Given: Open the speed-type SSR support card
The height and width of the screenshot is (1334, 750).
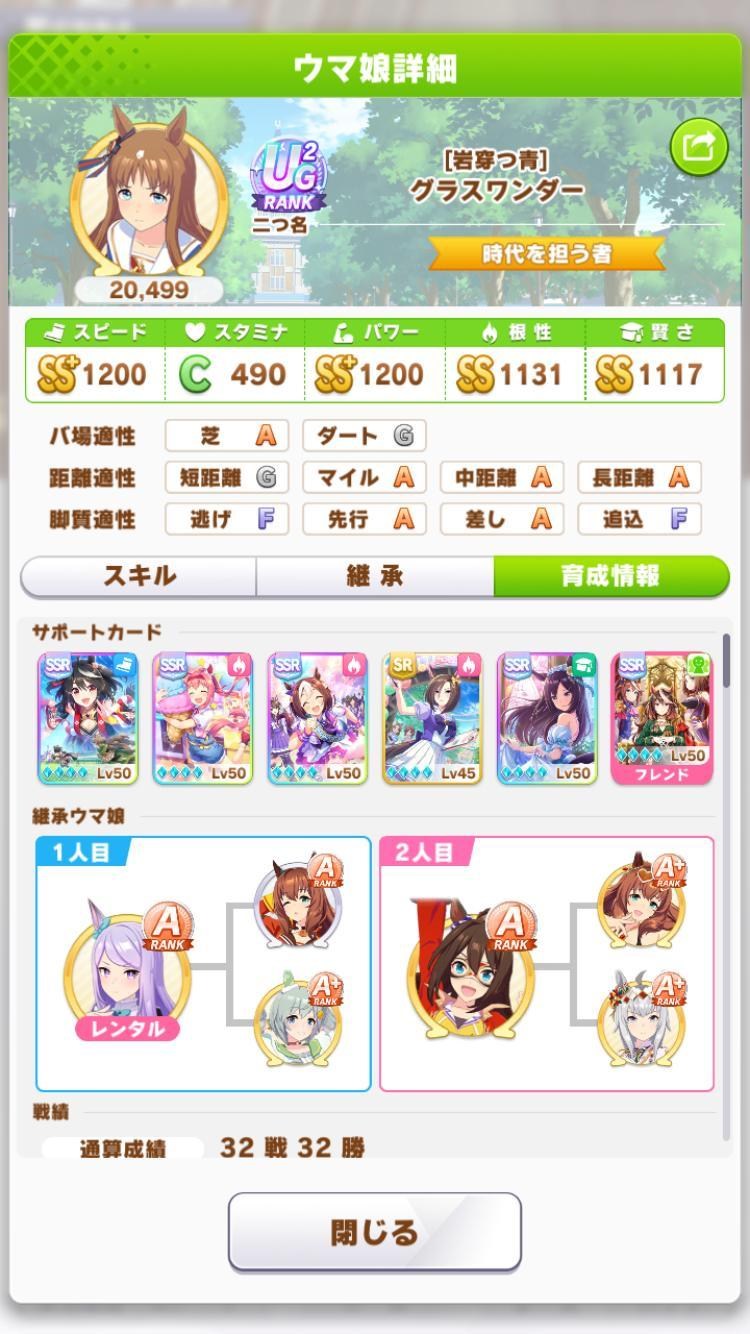Looking at the screenshot, I should pos(88,718).
